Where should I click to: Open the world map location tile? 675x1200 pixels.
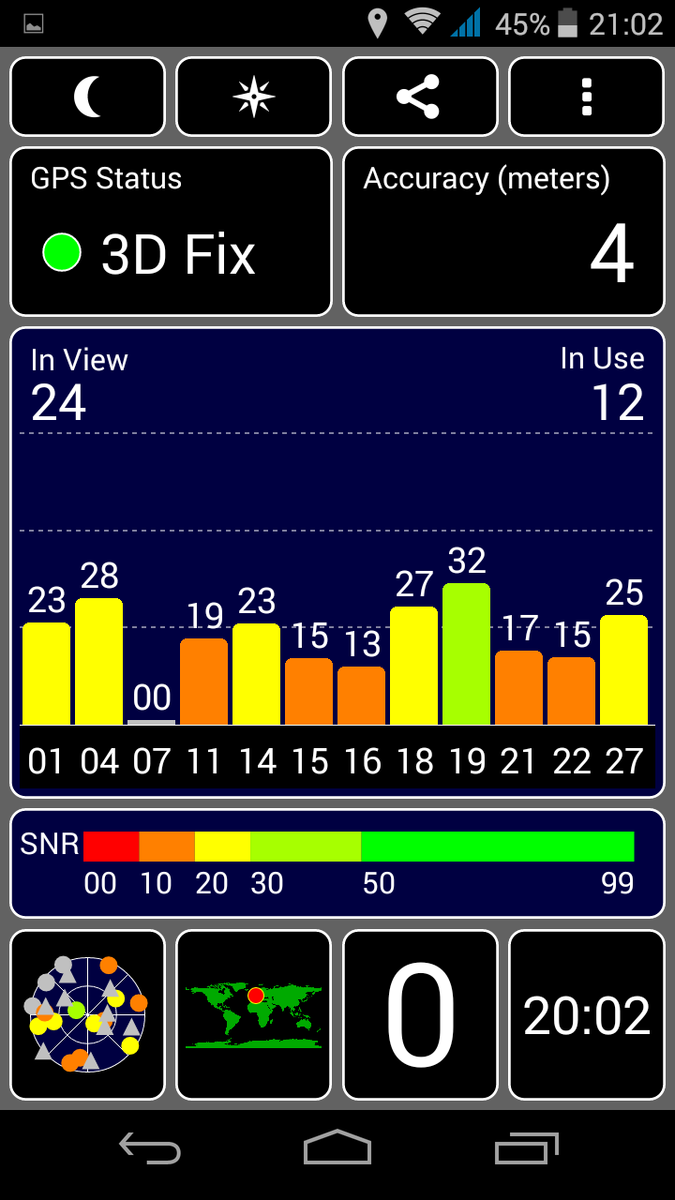(x=254, y=1015)
